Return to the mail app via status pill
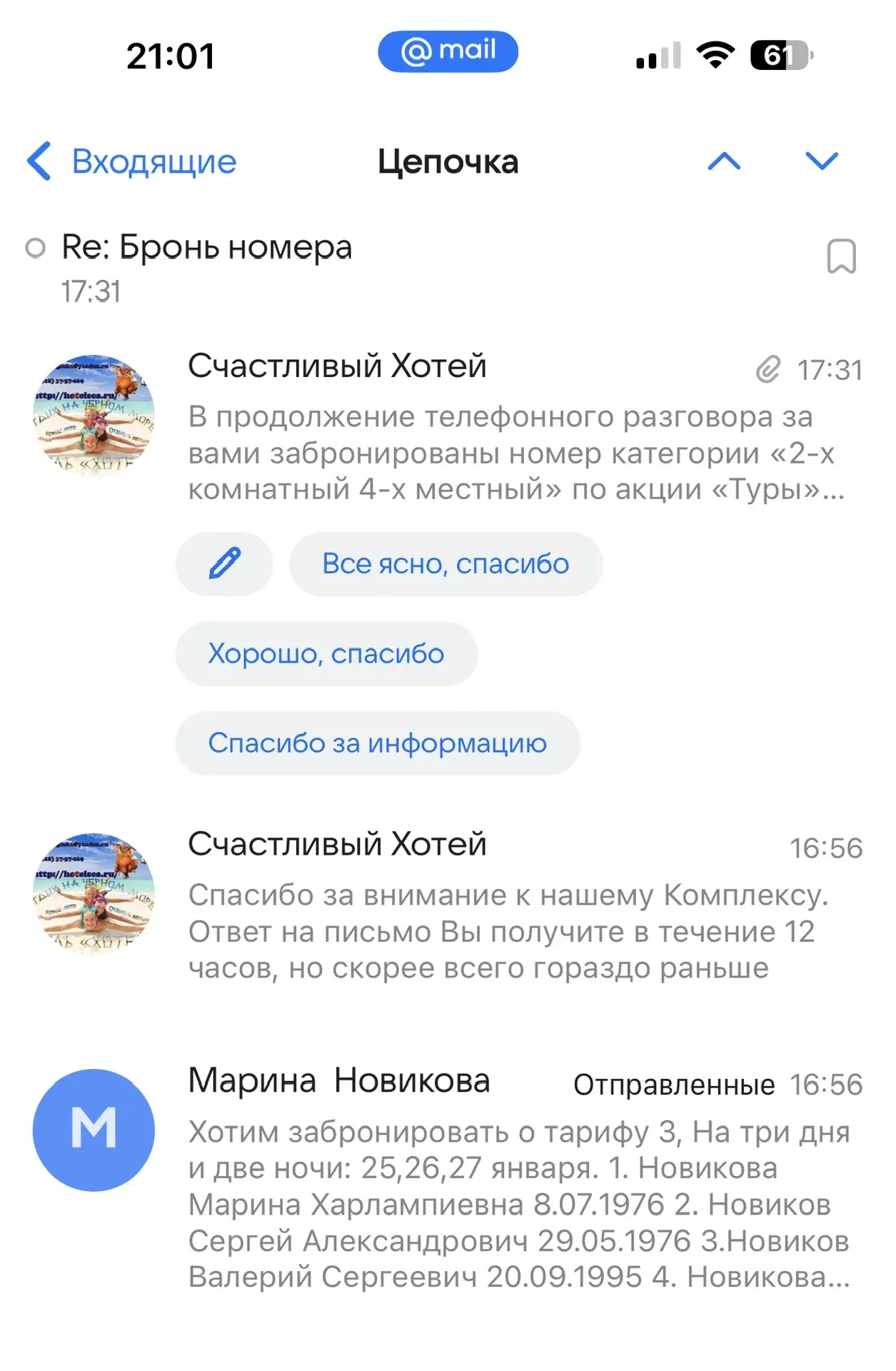 (448, 51)
